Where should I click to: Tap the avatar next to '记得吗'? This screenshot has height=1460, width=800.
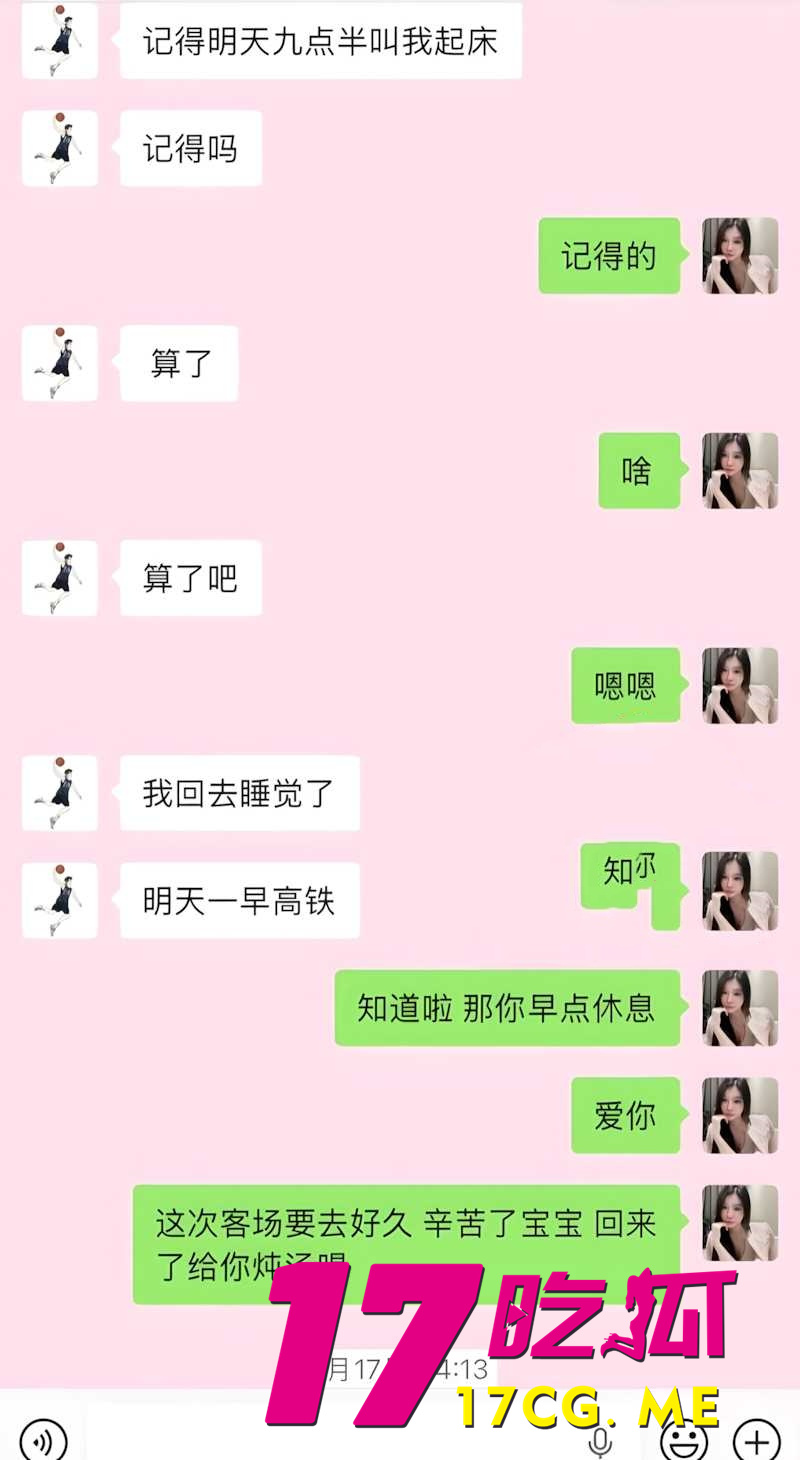pyautogui.click(x=59, y=147)
